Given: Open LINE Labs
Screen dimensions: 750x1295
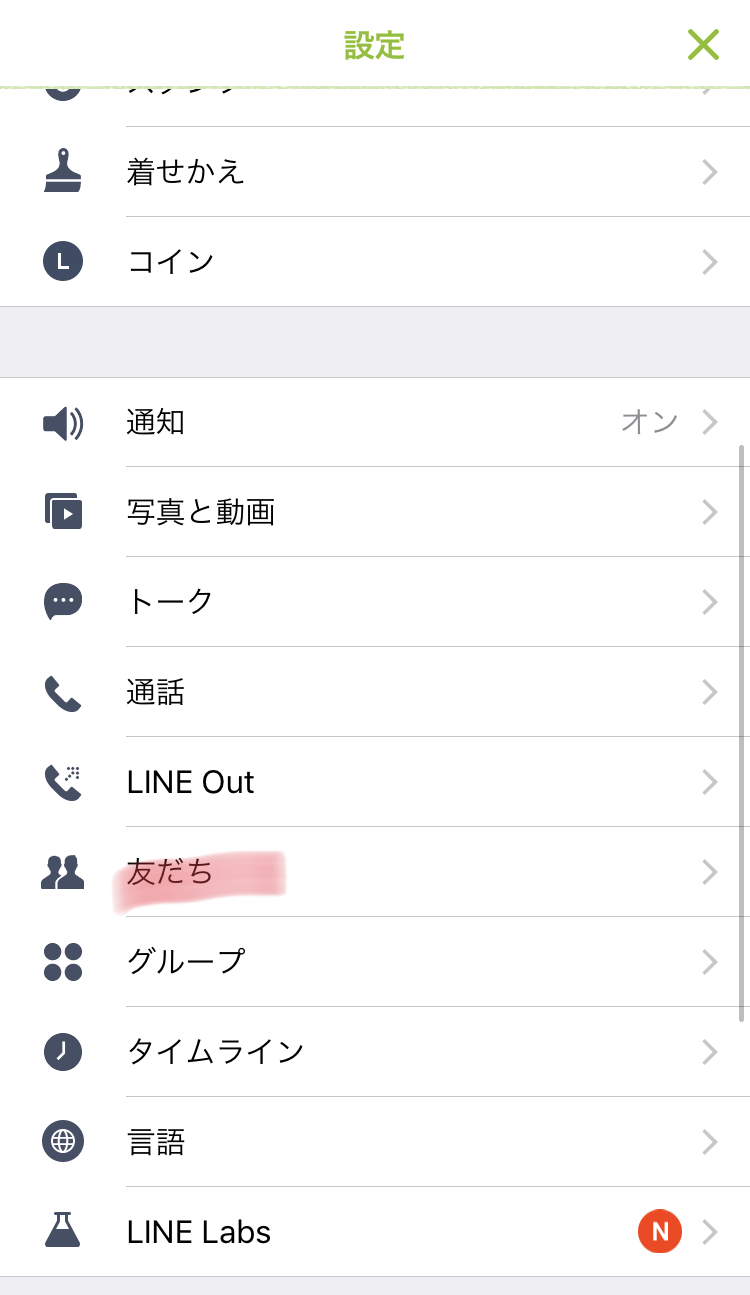Looking at the screenshot, I should pos(375,1232).
